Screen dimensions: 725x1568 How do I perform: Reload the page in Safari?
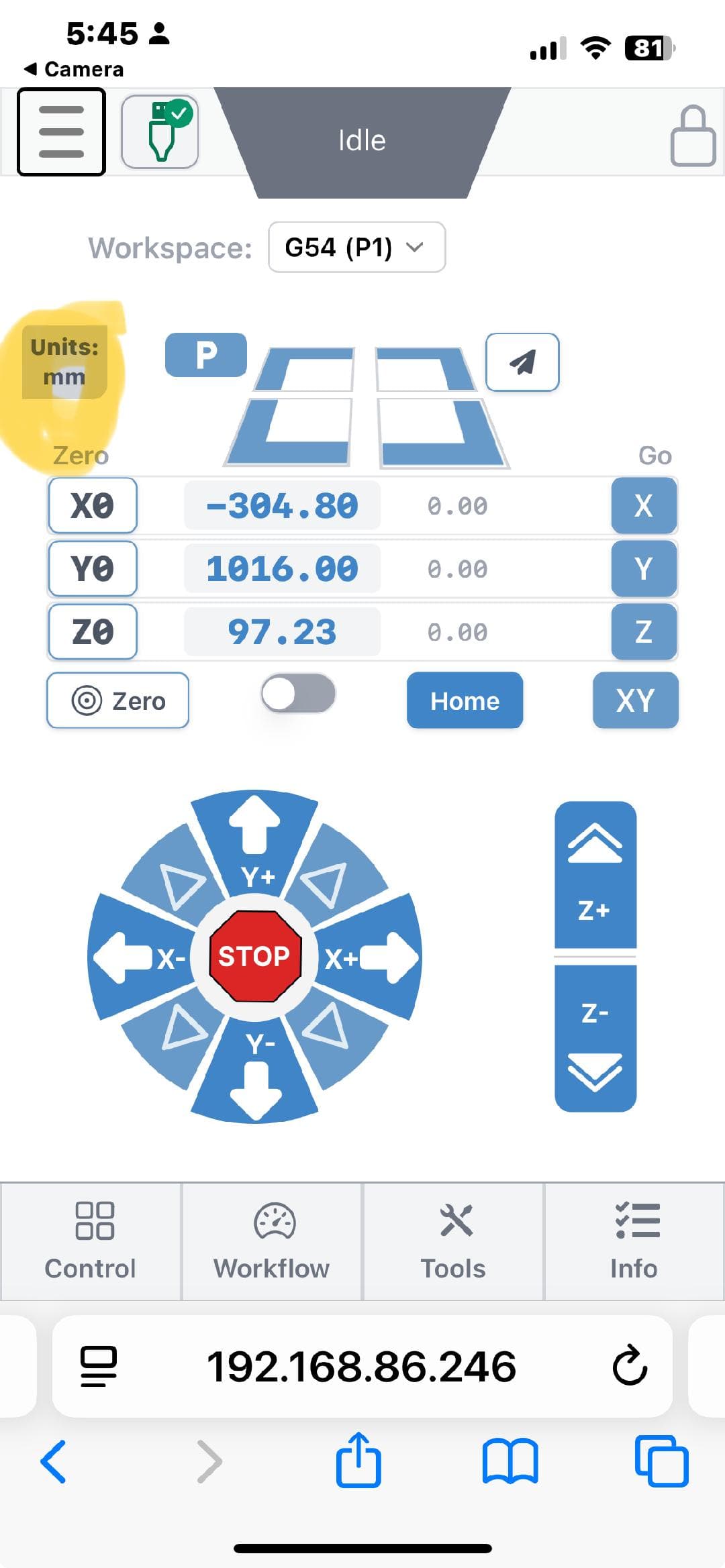pos(630,1365)
